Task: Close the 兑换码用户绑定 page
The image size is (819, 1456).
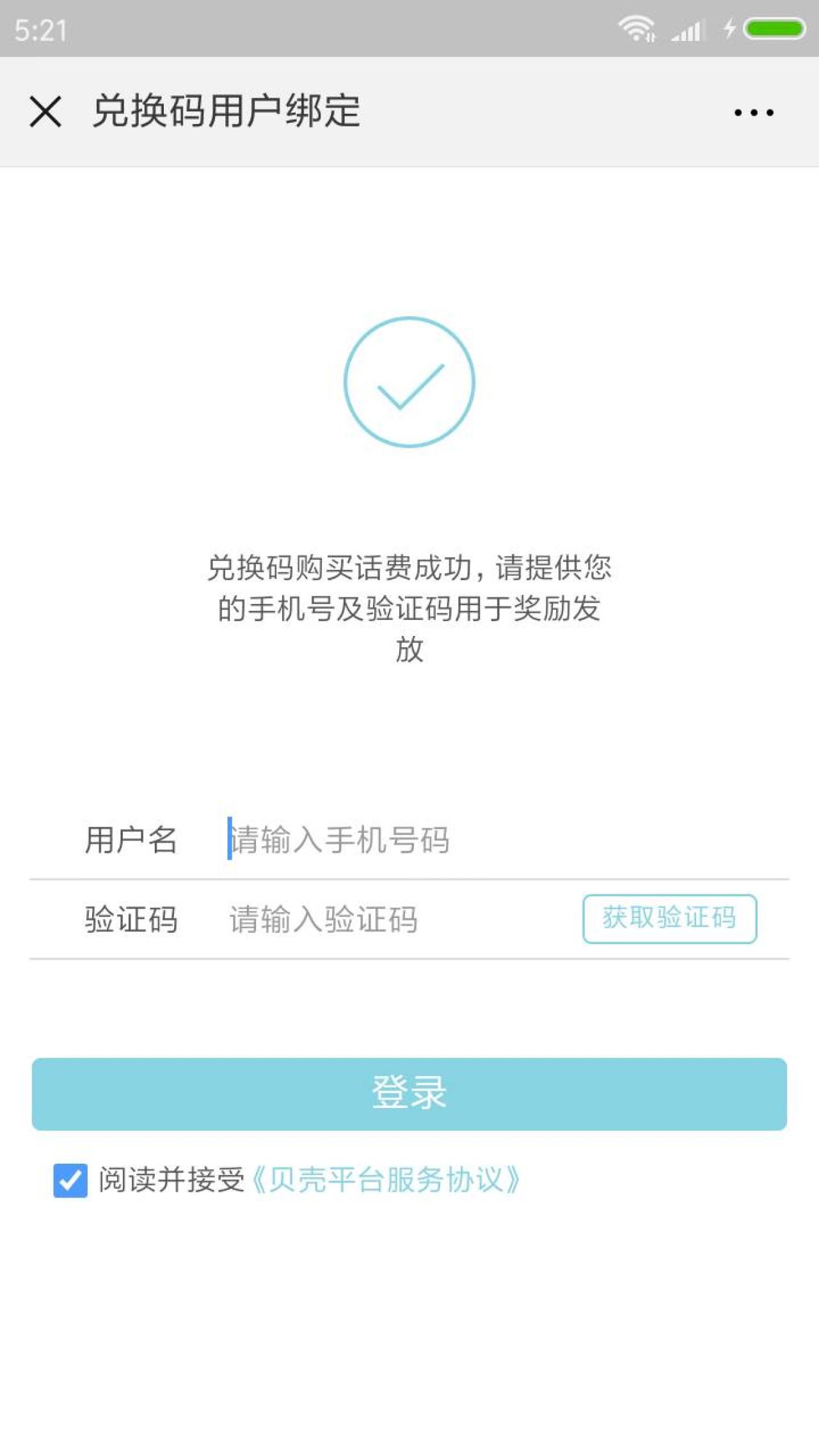Action: click(x=45, y=112)
